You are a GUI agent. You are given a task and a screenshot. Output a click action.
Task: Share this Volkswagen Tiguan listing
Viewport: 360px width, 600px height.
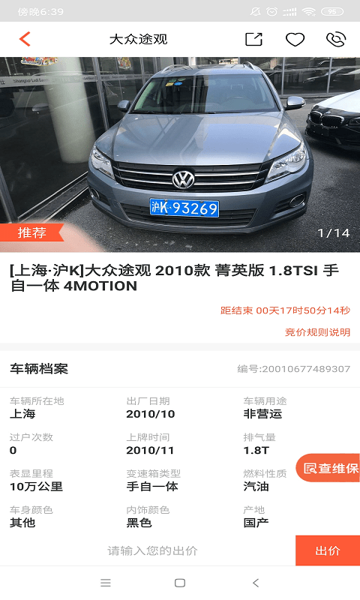254,39
